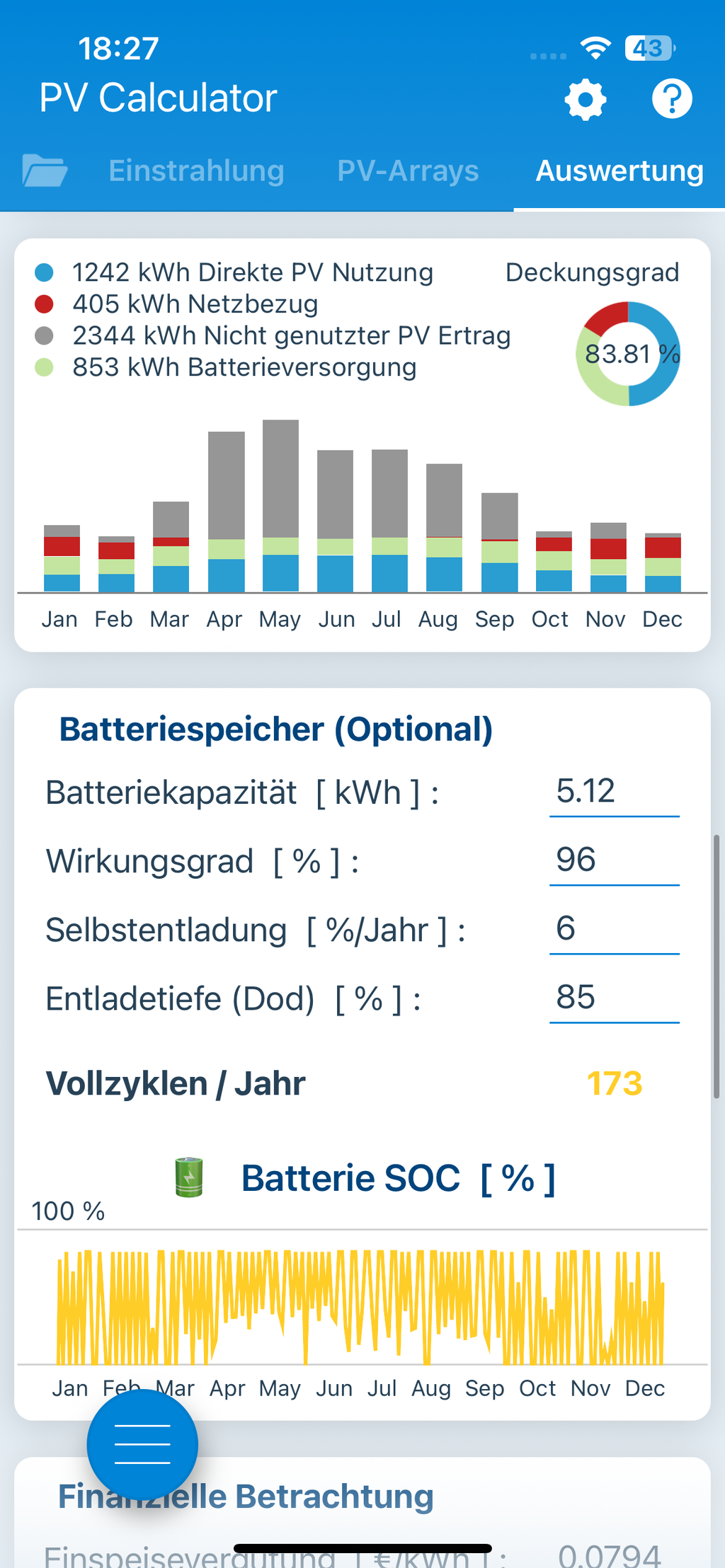Select the Auswertung tab

[x=620, y=171]
